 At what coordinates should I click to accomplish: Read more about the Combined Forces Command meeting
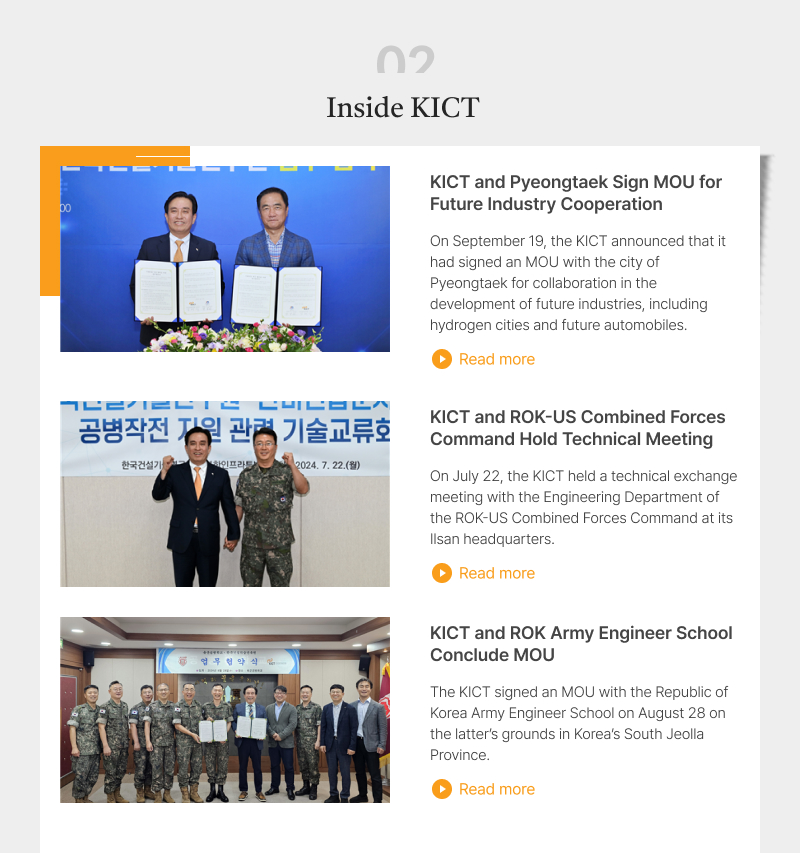(x=484, y=573)
